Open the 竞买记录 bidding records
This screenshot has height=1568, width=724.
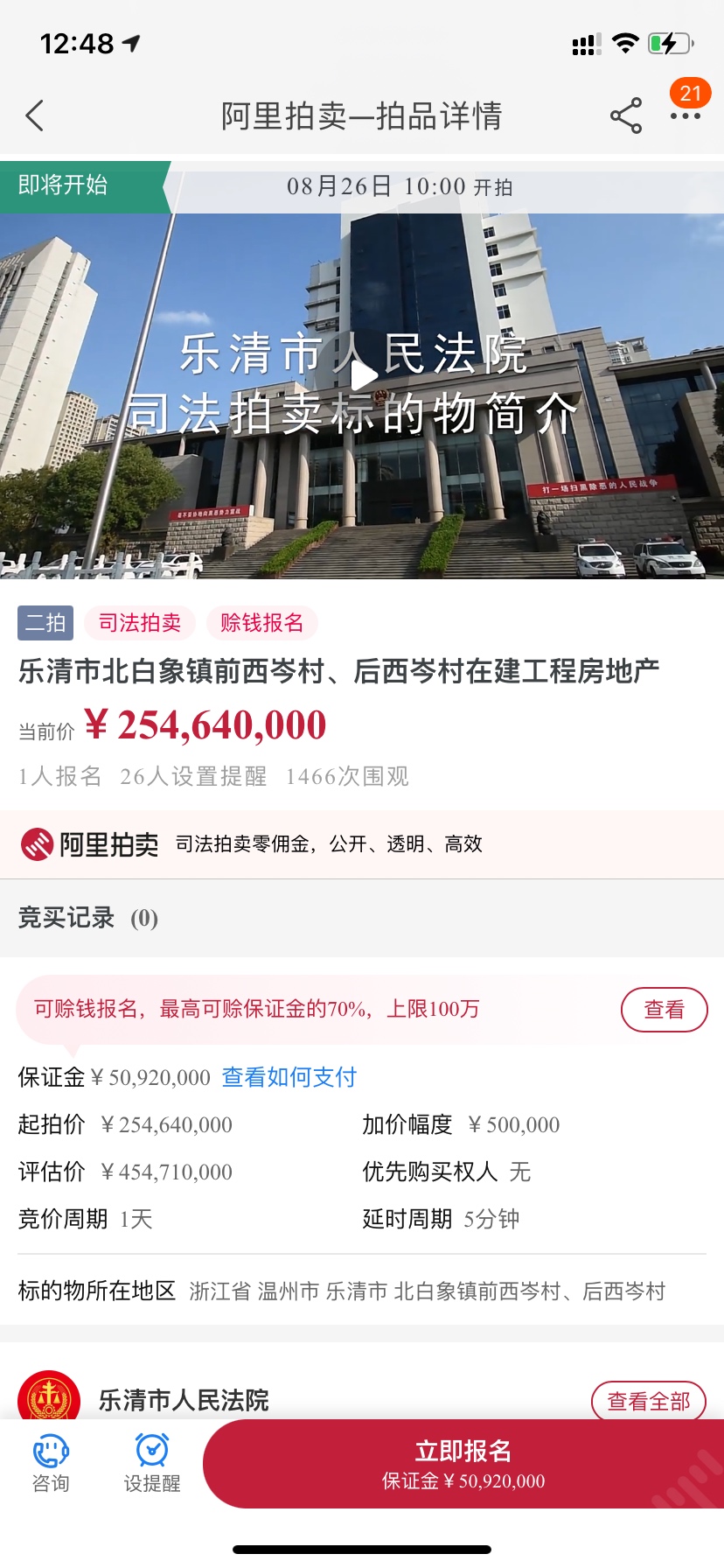(x=87, y=918)
